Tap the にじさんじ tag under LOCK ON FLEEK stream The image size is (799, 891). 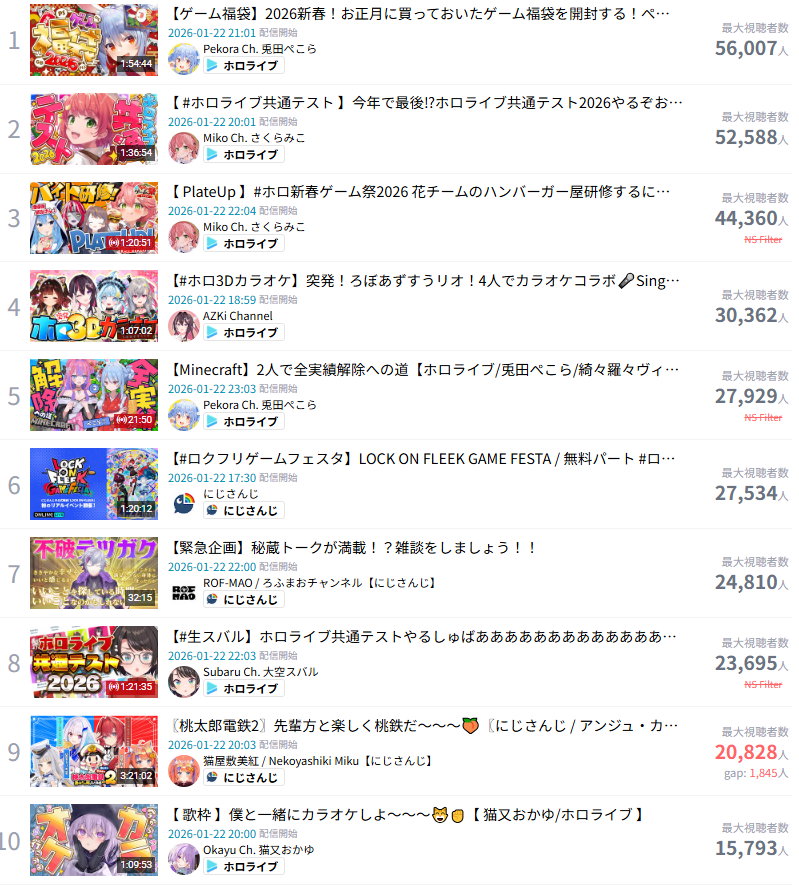coord(244,510)
